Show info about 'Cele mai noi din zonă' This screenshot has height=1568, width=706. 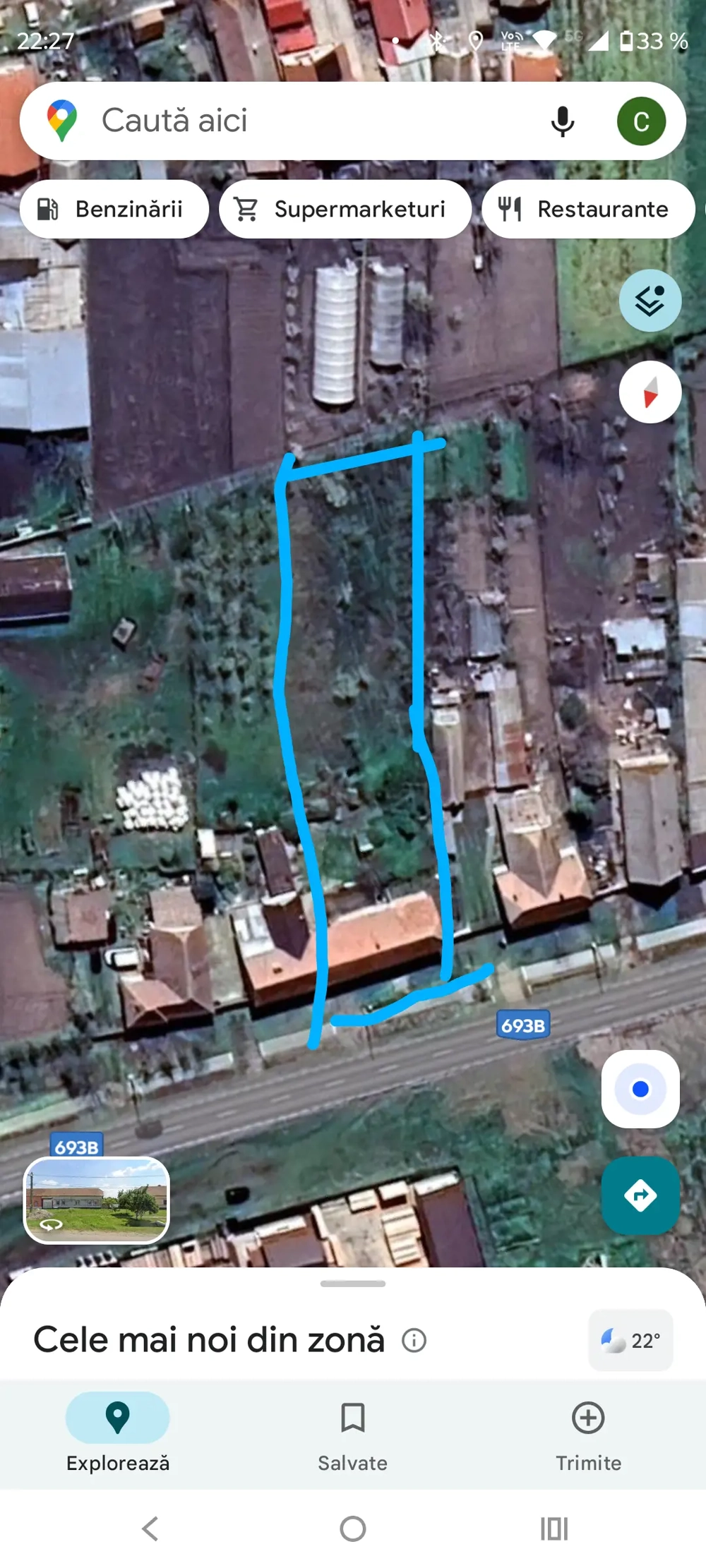[414, 1340]
